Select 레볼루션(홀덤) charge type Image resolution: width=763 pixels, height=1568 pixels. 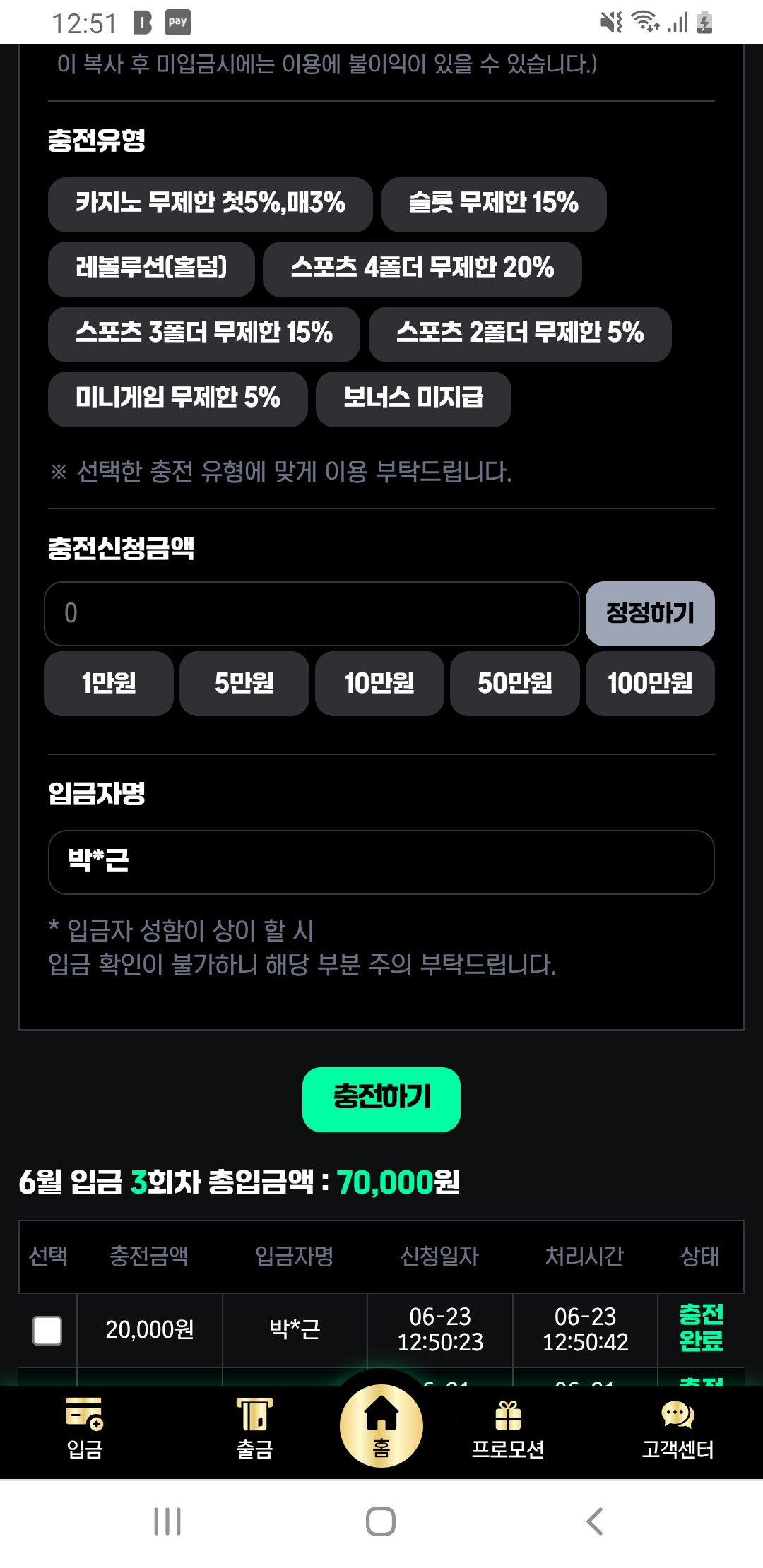(x=151, y=269)
